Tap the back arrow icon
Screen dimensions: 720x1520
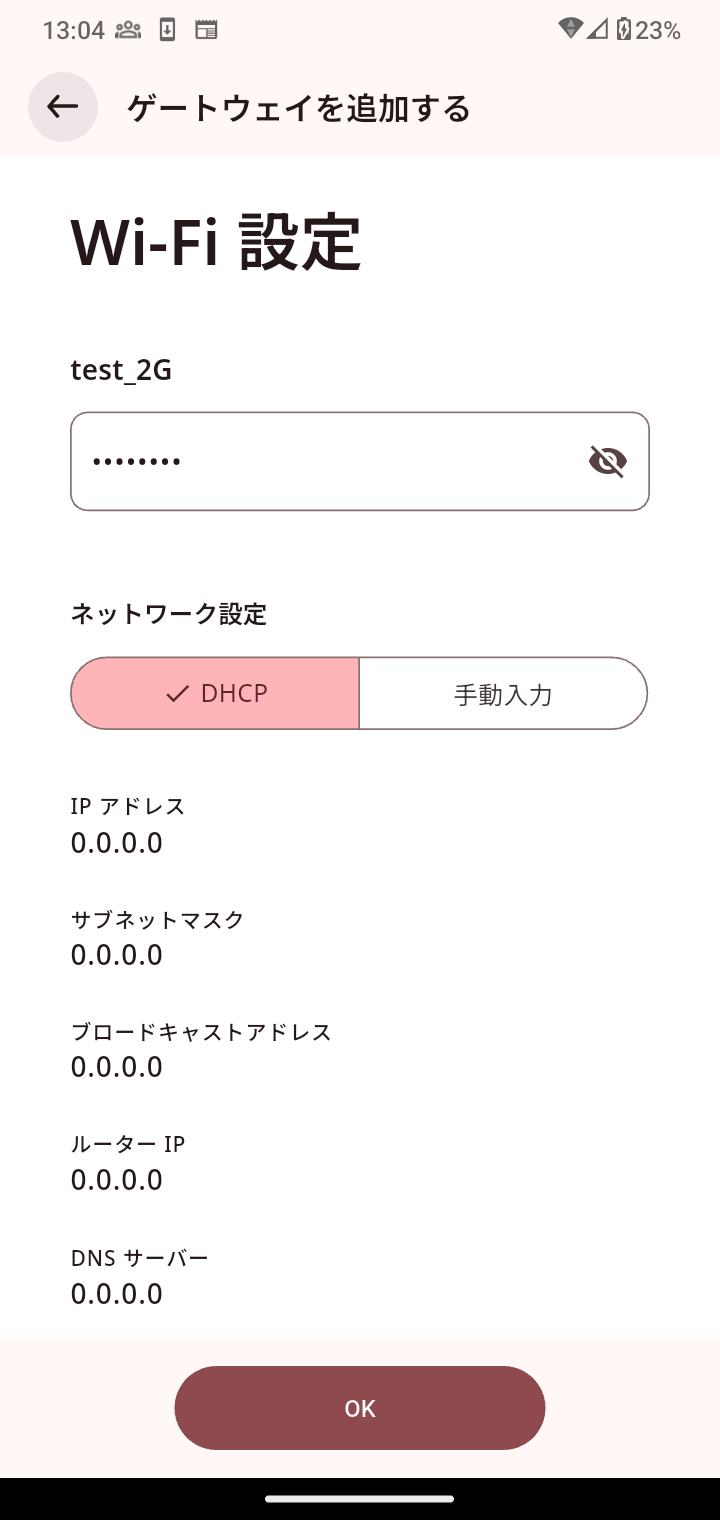[x=62, y=106]
